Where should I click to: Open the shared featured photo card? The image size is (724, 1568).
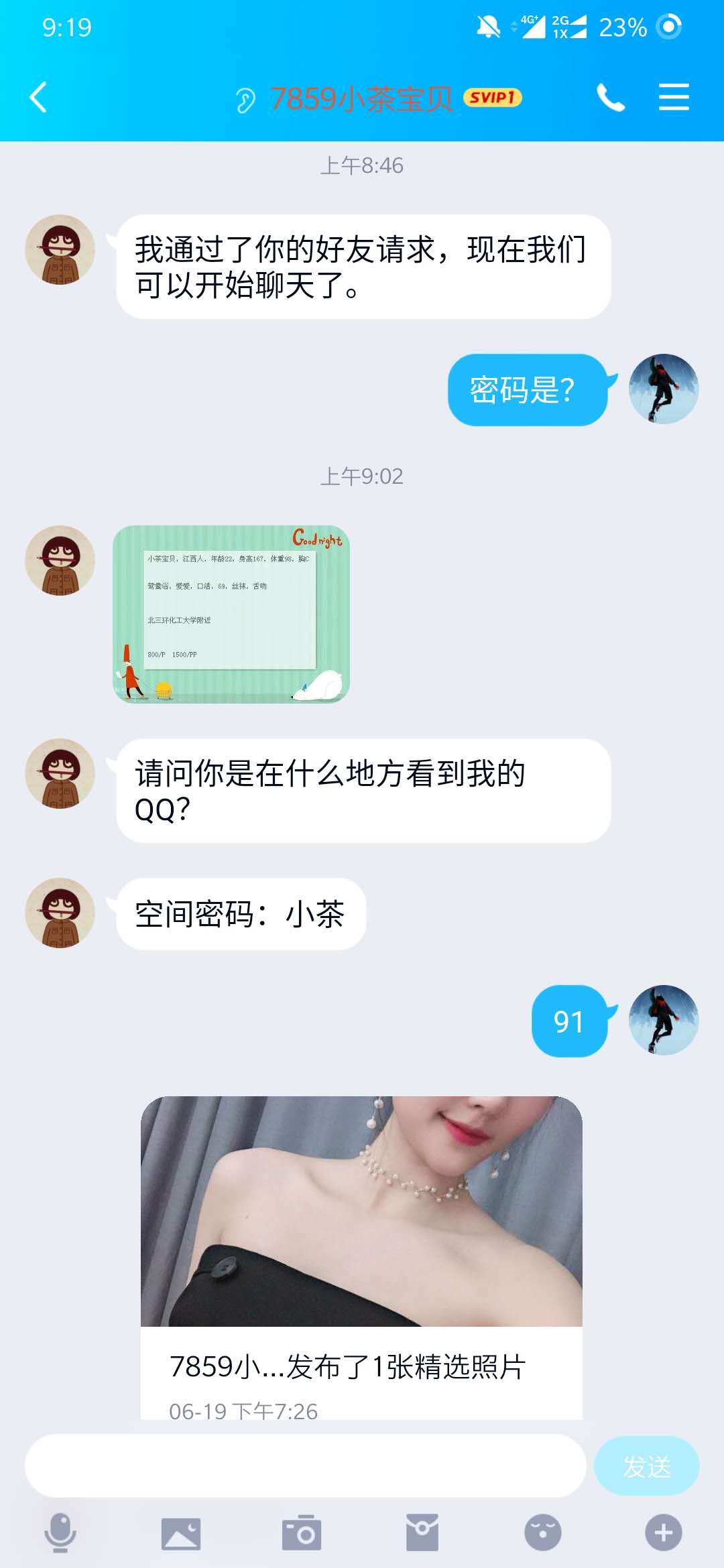pyautogui.click(x=361, y=1256)
